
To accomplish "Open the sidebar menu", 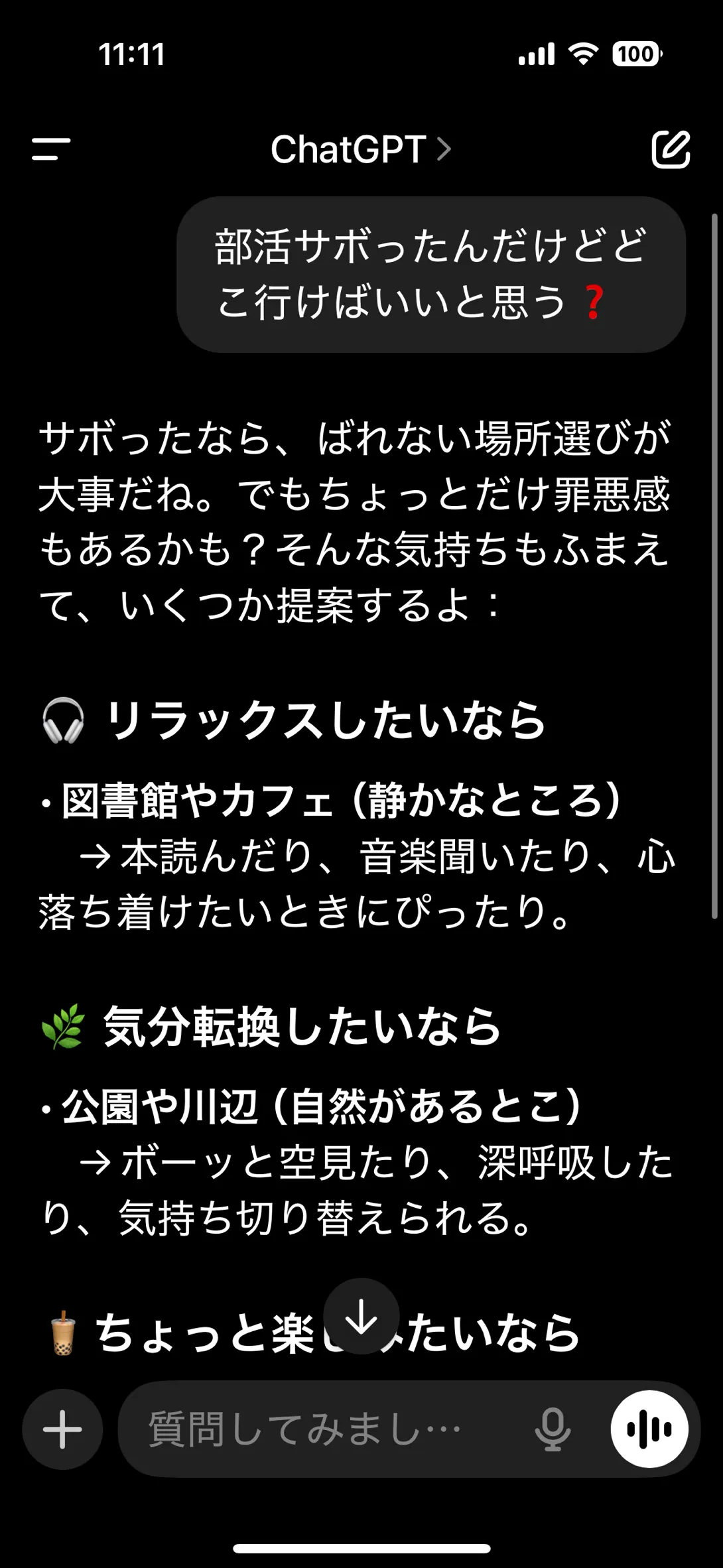I will click(x=51, y=149).
